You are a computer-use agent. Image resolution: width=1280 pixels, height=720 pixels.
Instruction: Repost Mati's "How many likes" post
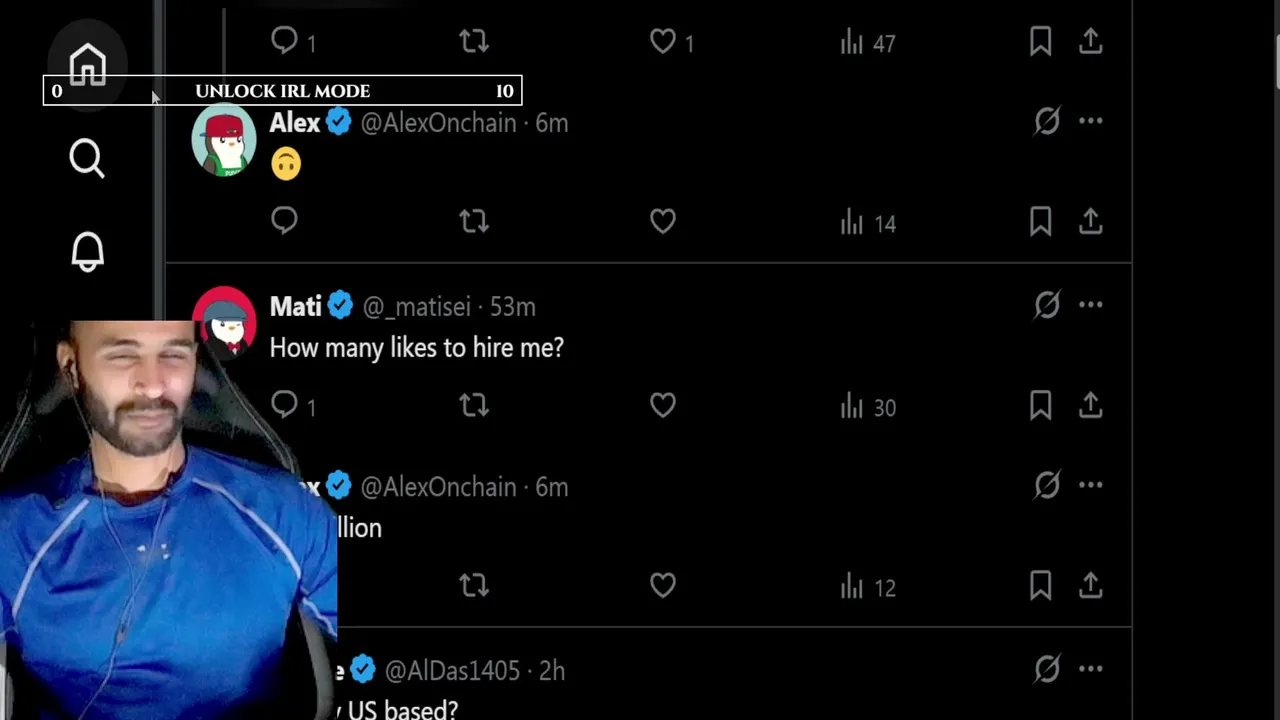click(x=474, y=405)
